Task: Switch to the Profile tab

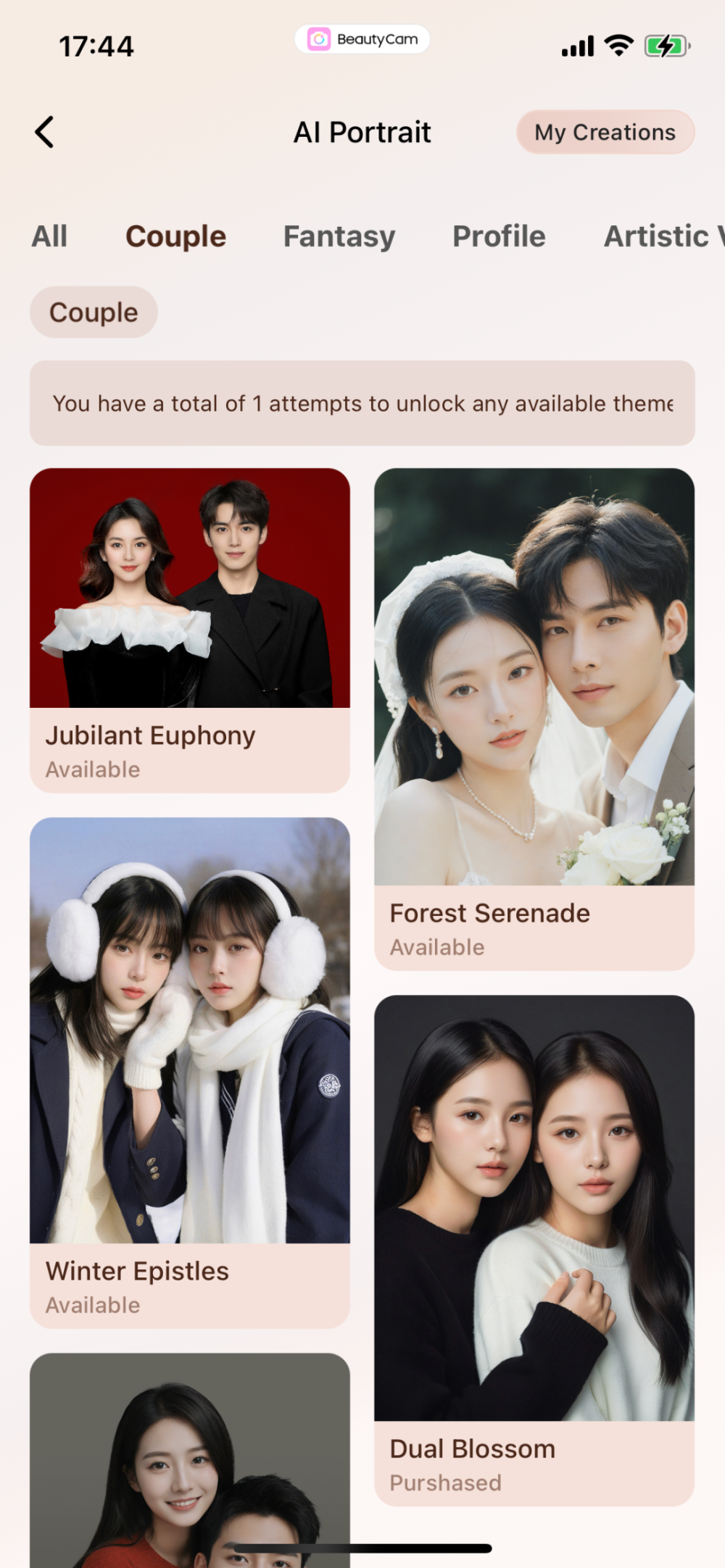Action: click(498, 236)
